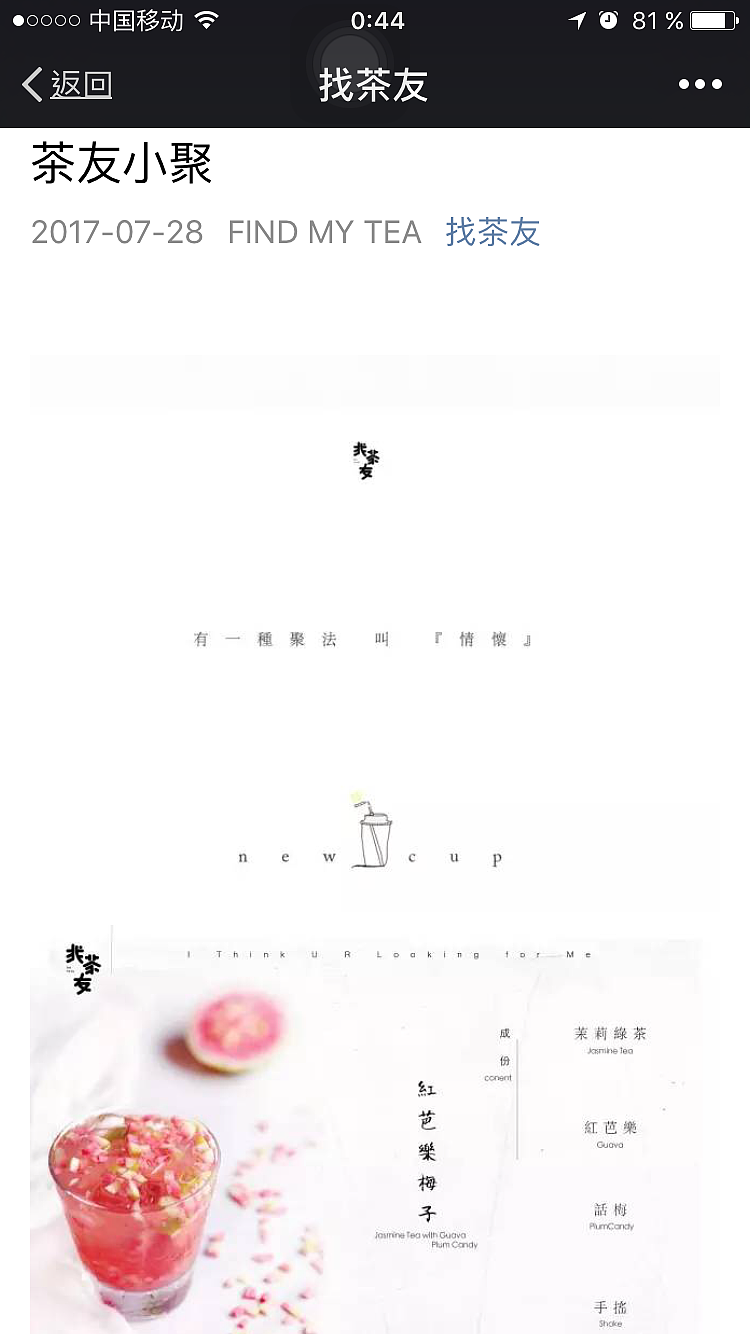Open the three-dot more menu

click(x=699, y=85)
